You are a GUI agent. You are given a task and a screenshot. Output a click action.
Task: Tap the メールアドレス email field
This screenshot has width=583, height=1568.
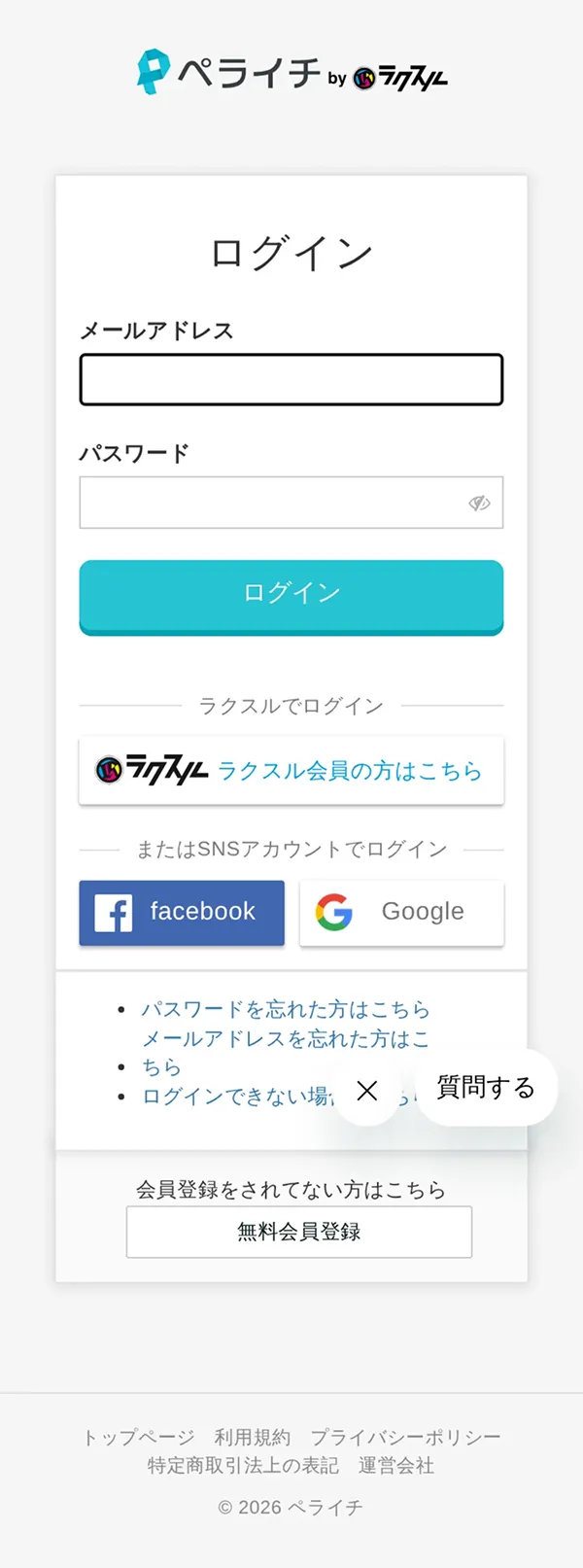(291, 379)
